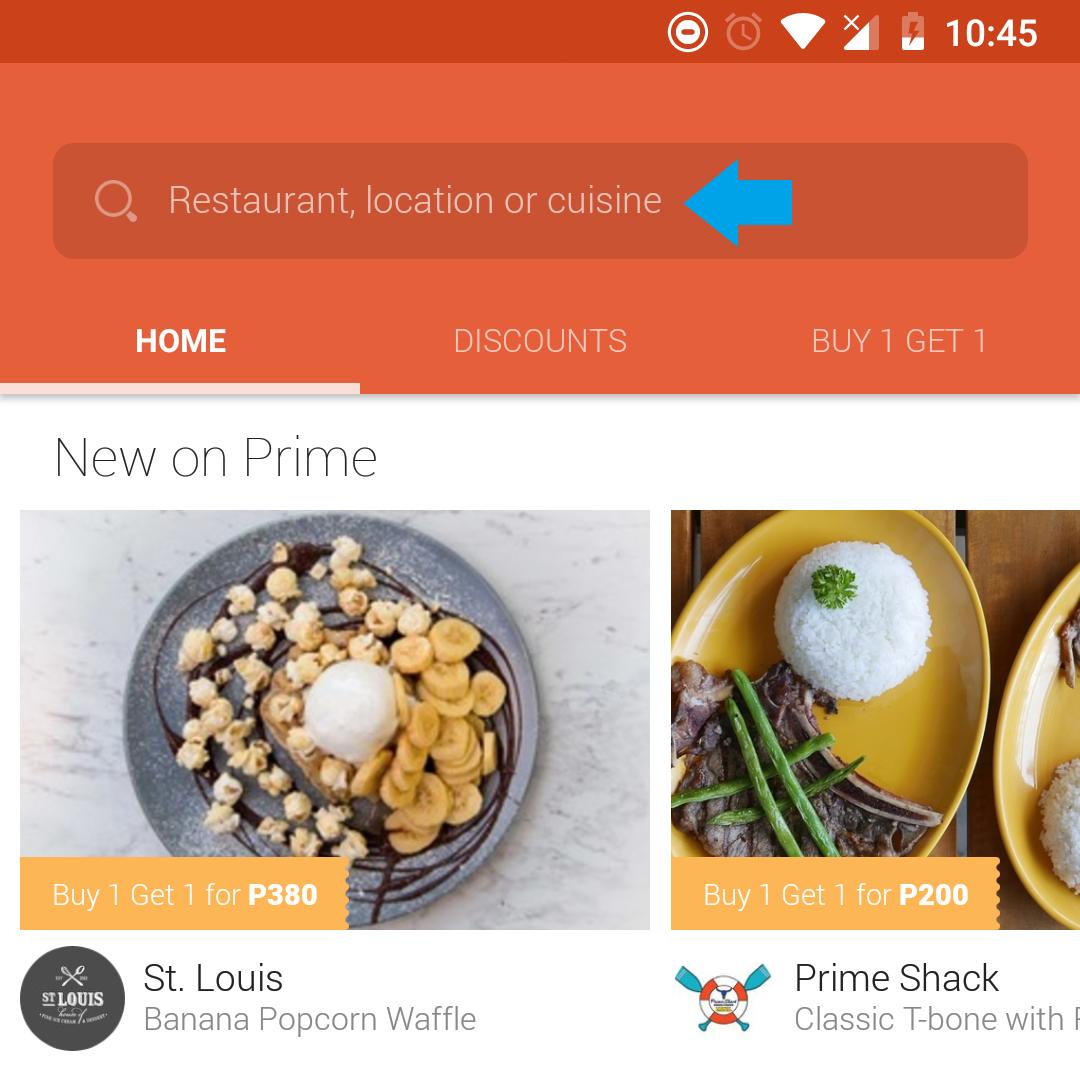
Task: Switch to the Buy 1 Get 1 tab
Action: (899, 341)
